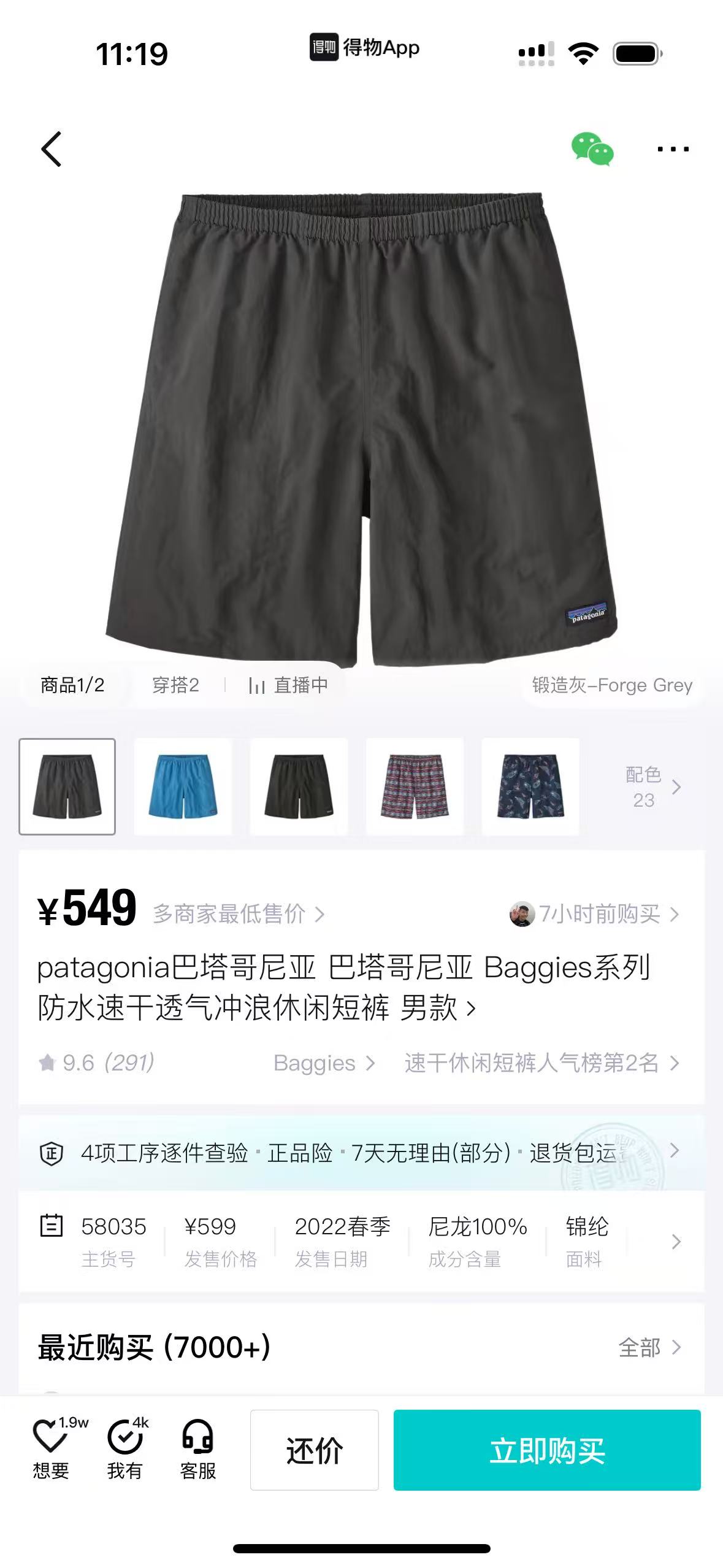
Task: View 全部 recent purchases
Action: coord(650,1348)
